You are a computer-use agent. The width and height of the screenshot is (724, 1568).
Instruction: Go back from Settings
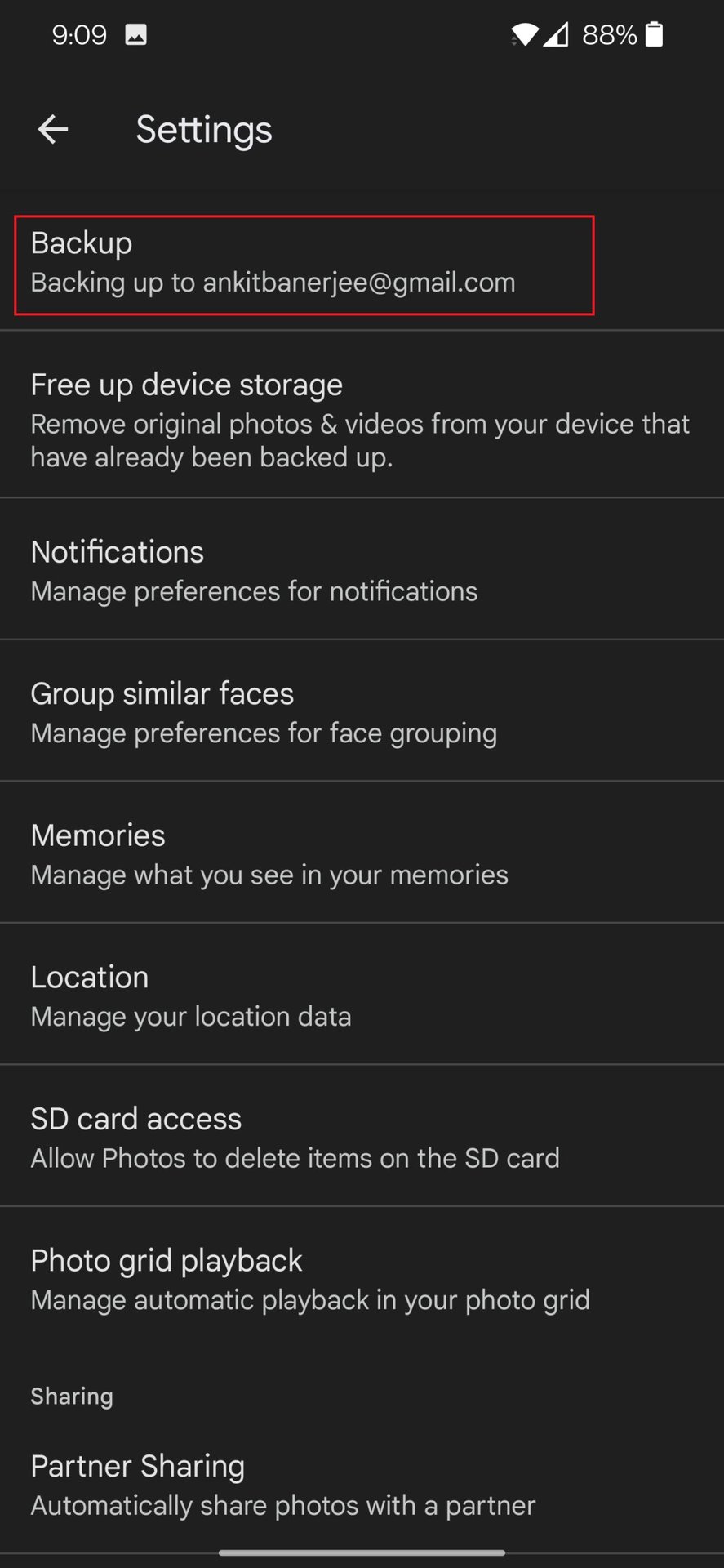click(x=53, y=129)
